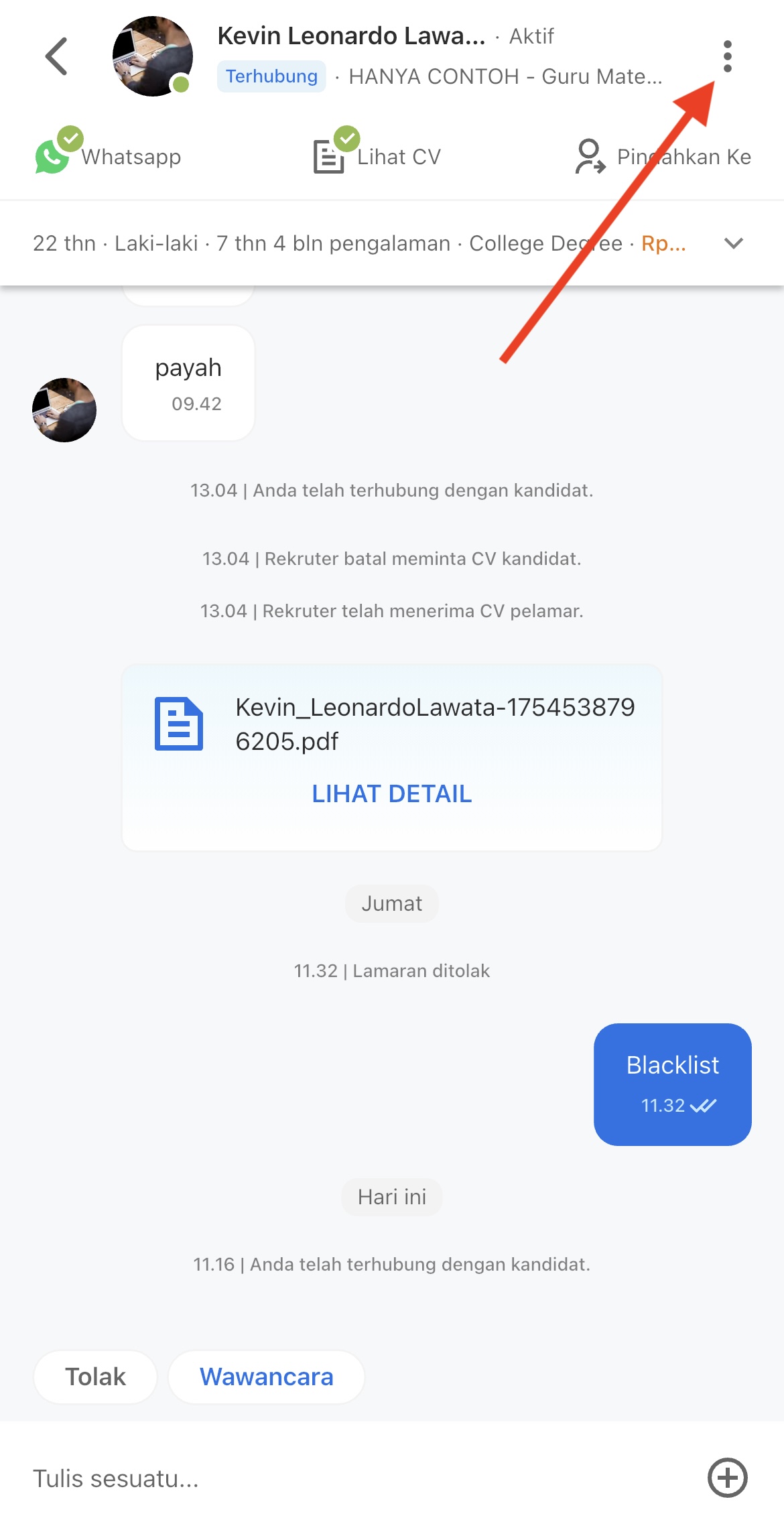The height and width of the screenshot is (1534, 784).
Task: Open Kevin Leonardo's profile photo
Action: (x=153, y=56)
